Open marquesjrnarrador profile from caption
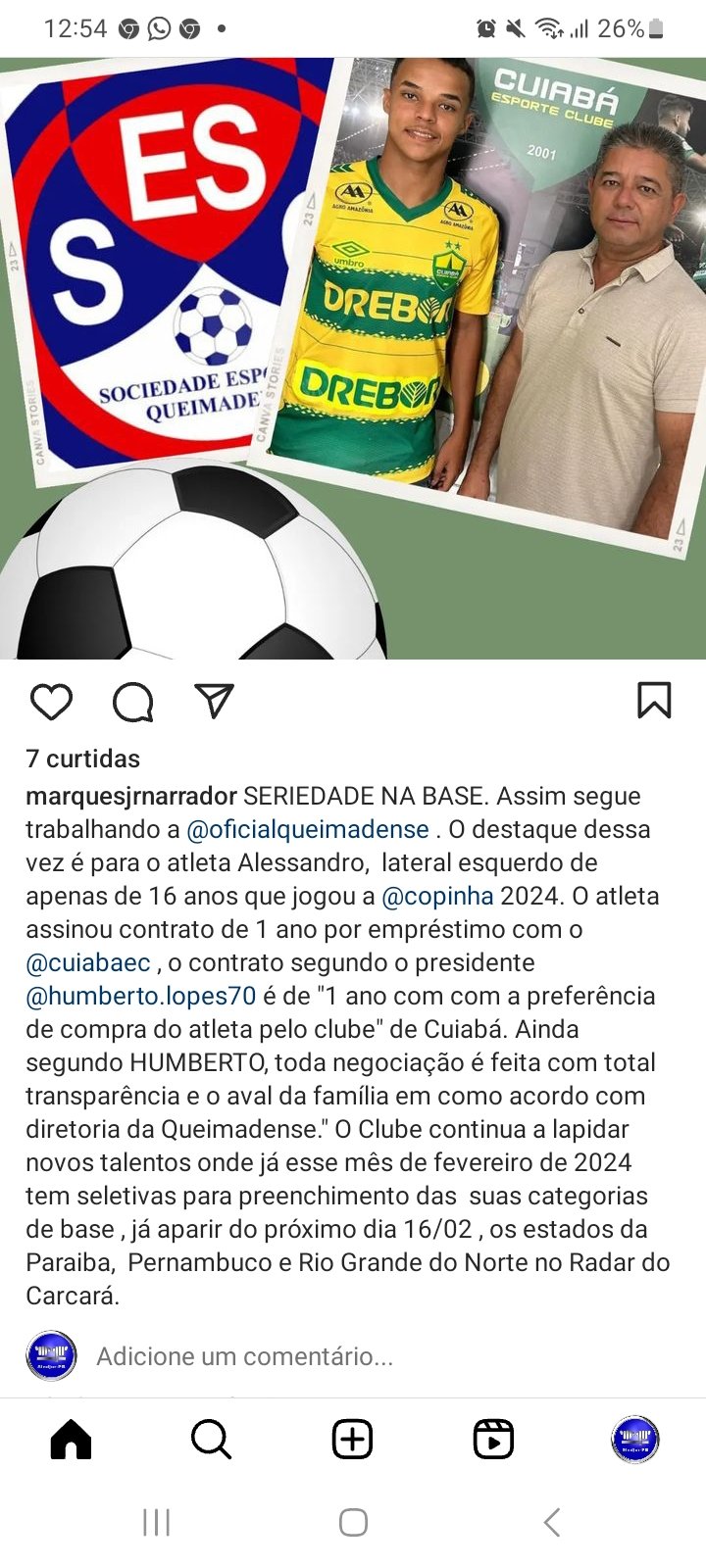 pyautogui.click(x=131, y=796)
